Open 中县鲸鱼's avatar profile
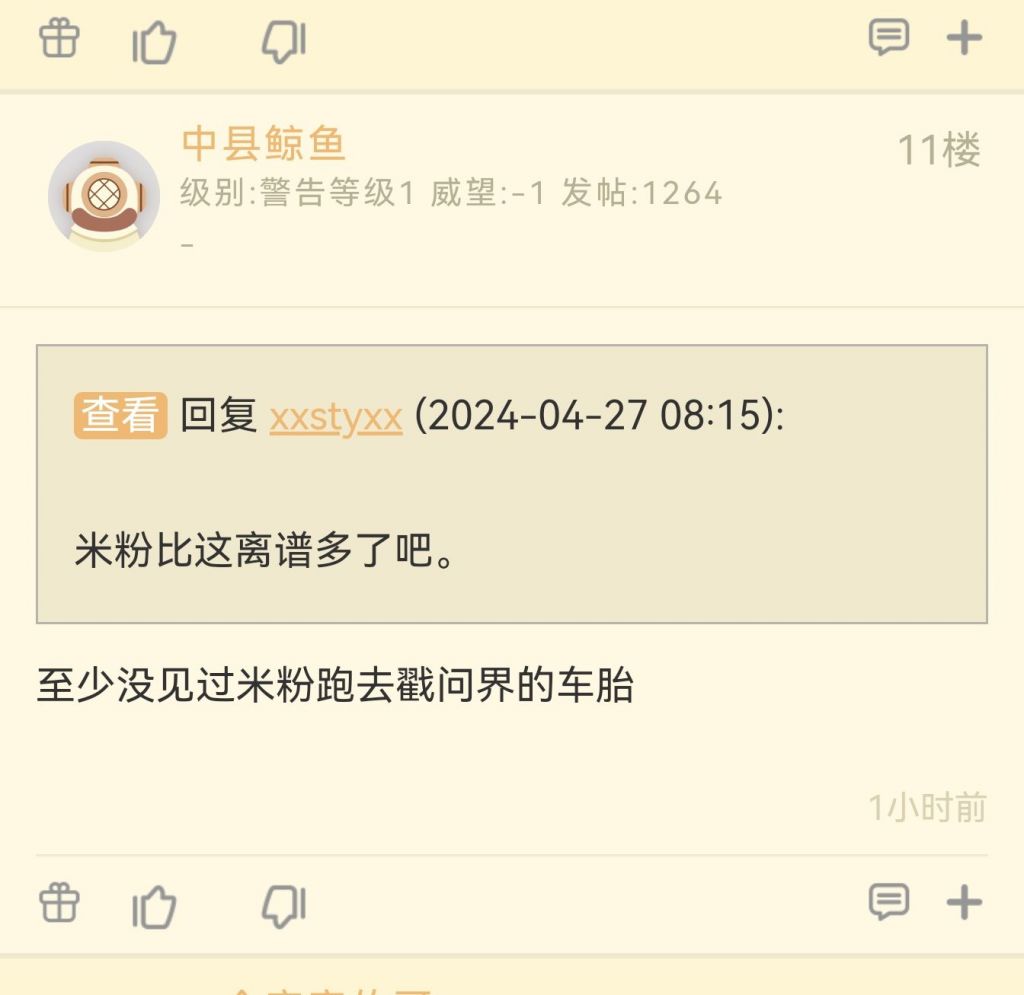1024x995 pixels. click(x=104, y=195)
